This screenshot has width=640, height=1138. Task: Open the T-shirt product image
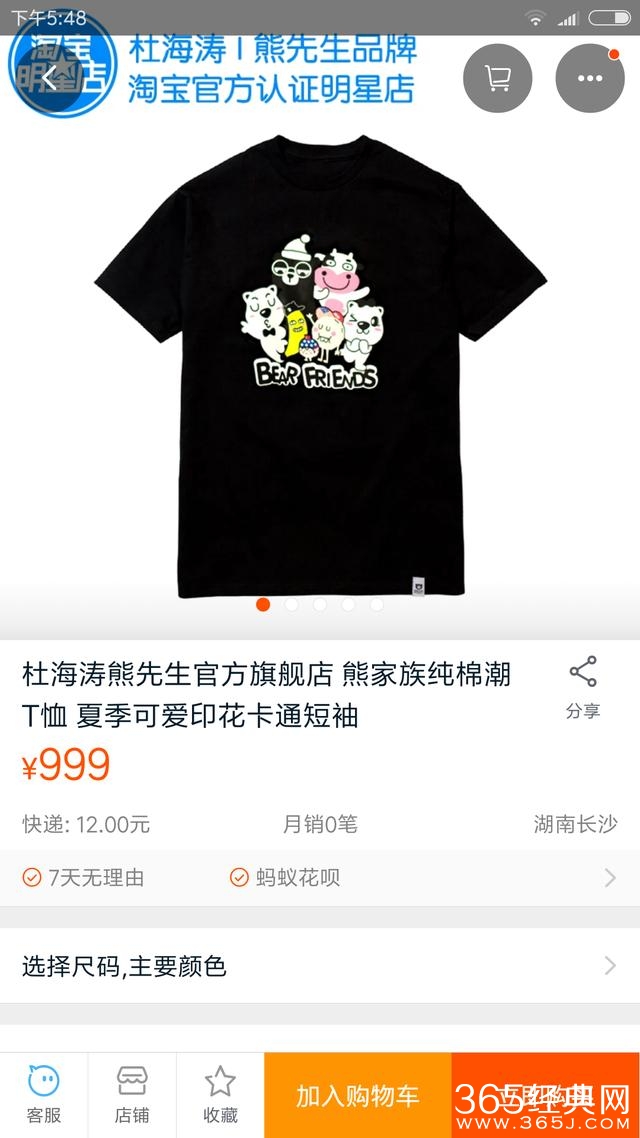click(320, 365)
